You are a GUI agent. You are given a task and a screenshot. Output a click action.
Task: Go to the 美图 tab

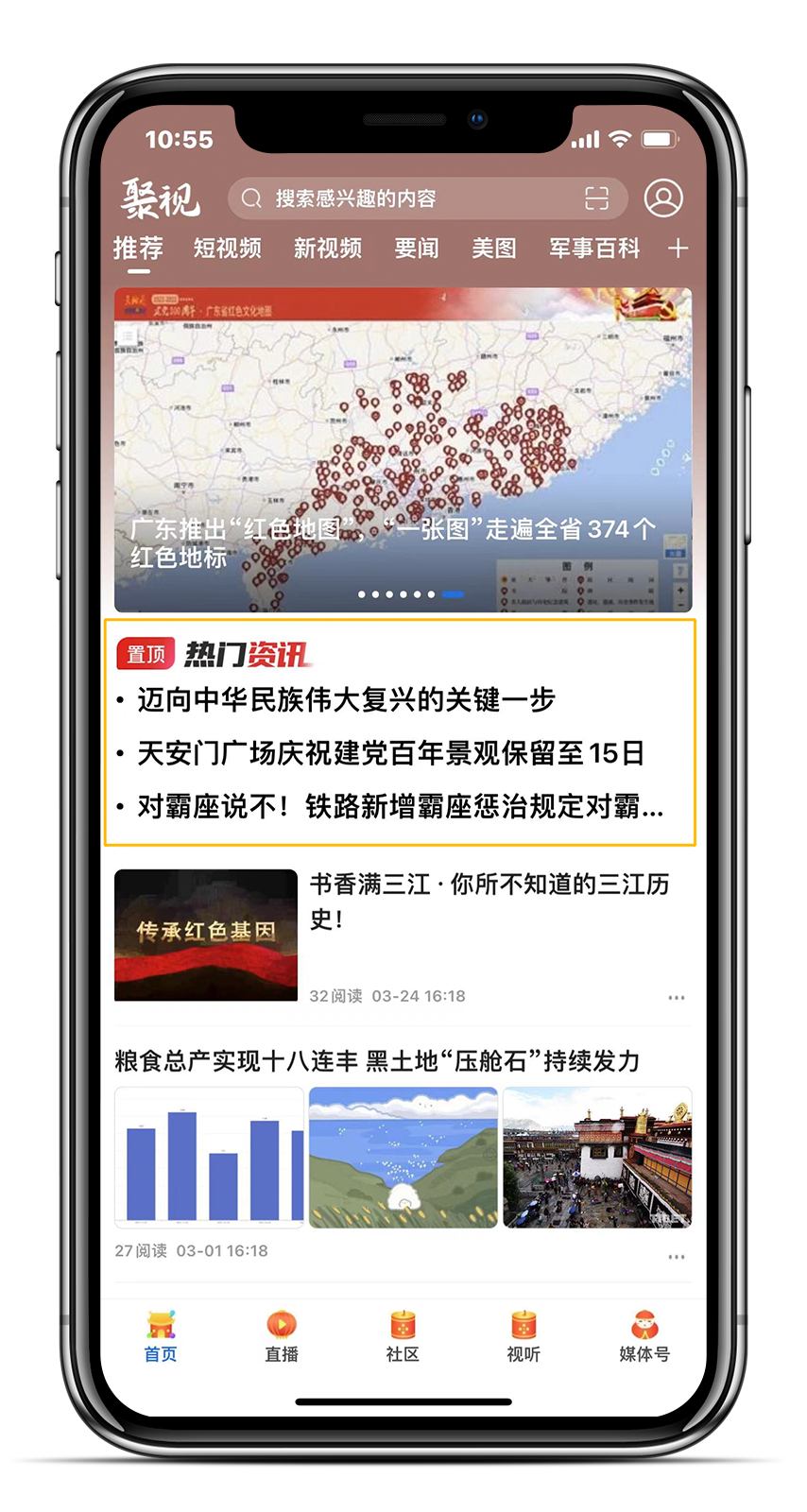coord(494,249)
